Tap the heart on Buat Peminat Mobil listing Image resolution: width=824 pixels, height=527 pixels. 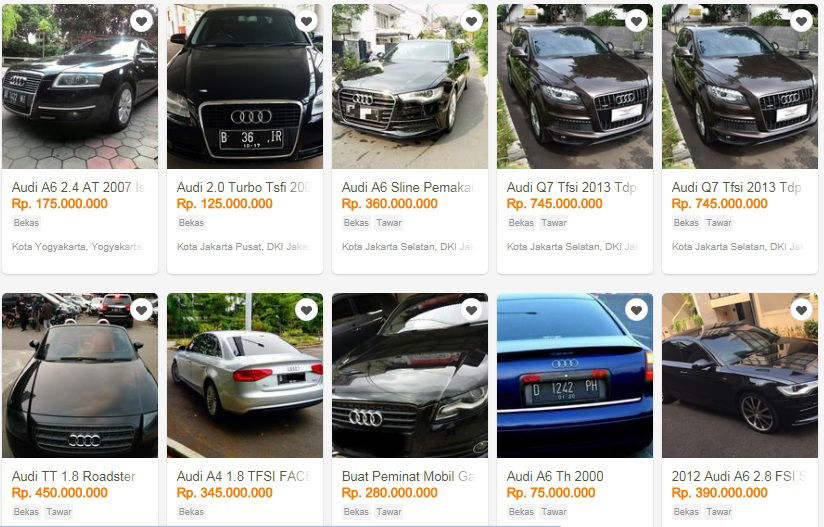[471, 310]
